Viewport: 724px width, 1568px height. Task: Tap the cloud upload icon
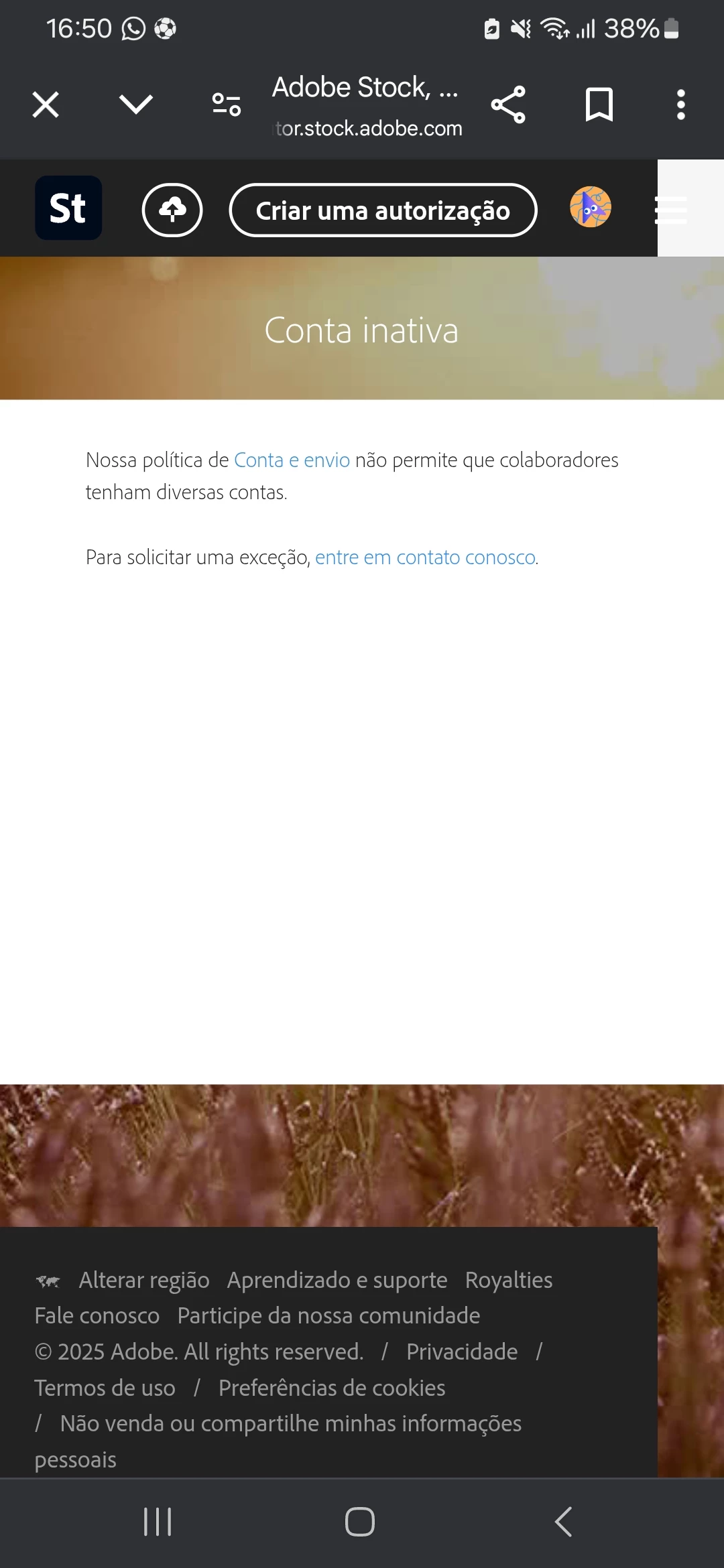[x=172, y=210]
